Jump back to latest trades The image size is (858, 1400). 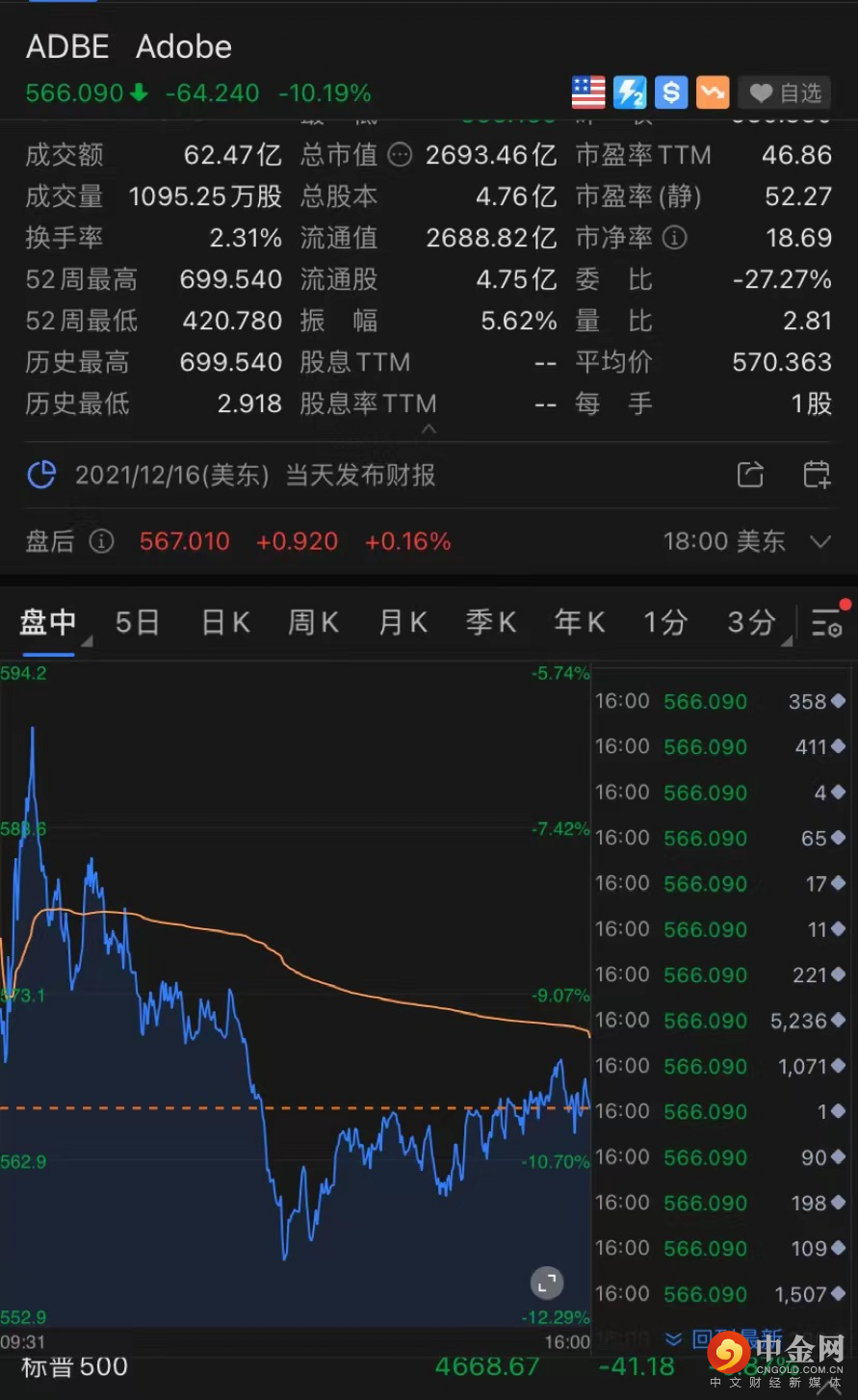click(722, 1338)
